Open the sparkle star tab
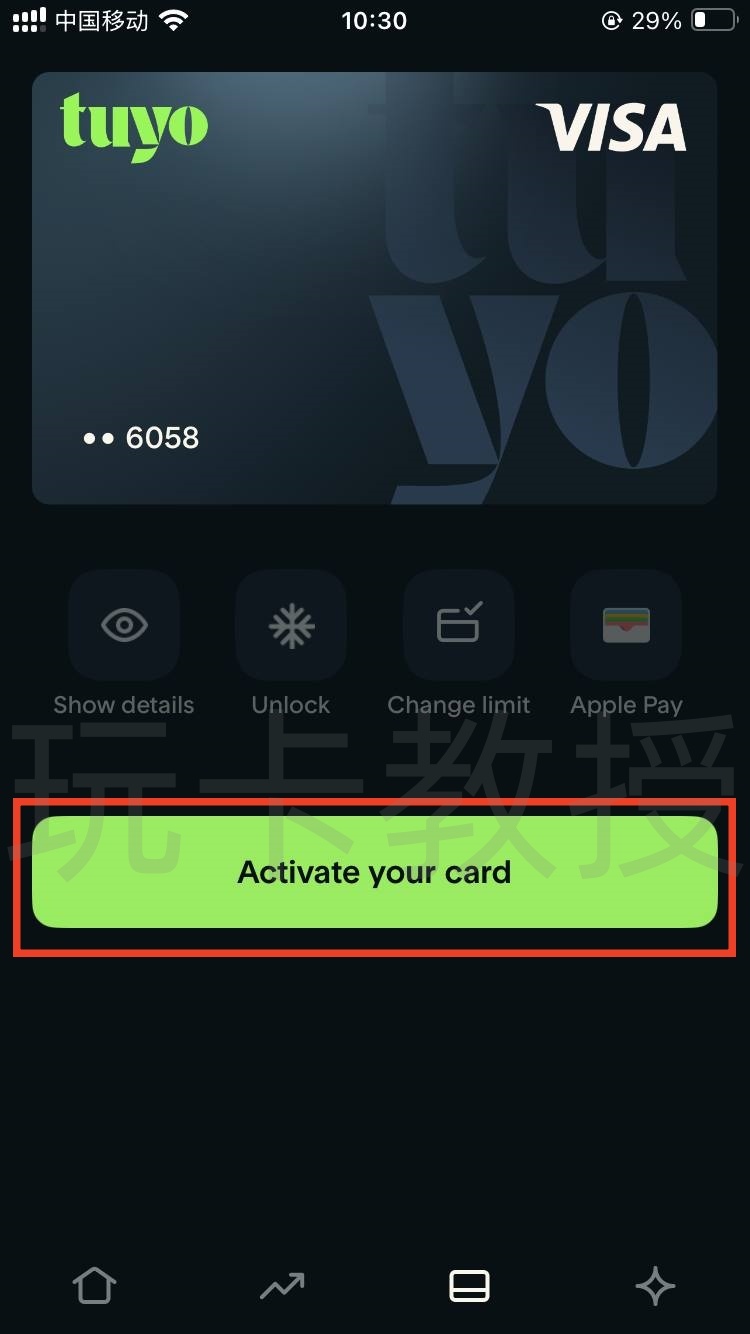Viewport: 750px width, 1334px height. pyautogui.click(x=656, y=1285)
